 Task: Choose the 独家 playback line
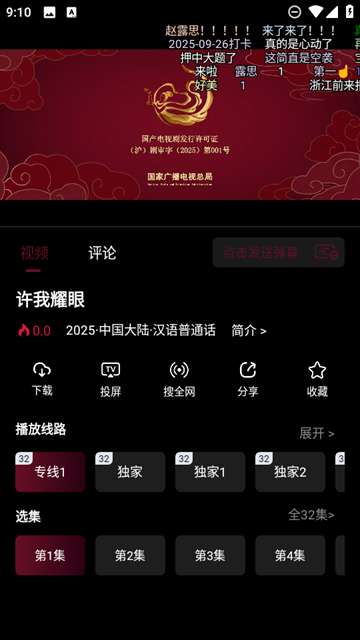pyautogui.click(x=130, y=472)
